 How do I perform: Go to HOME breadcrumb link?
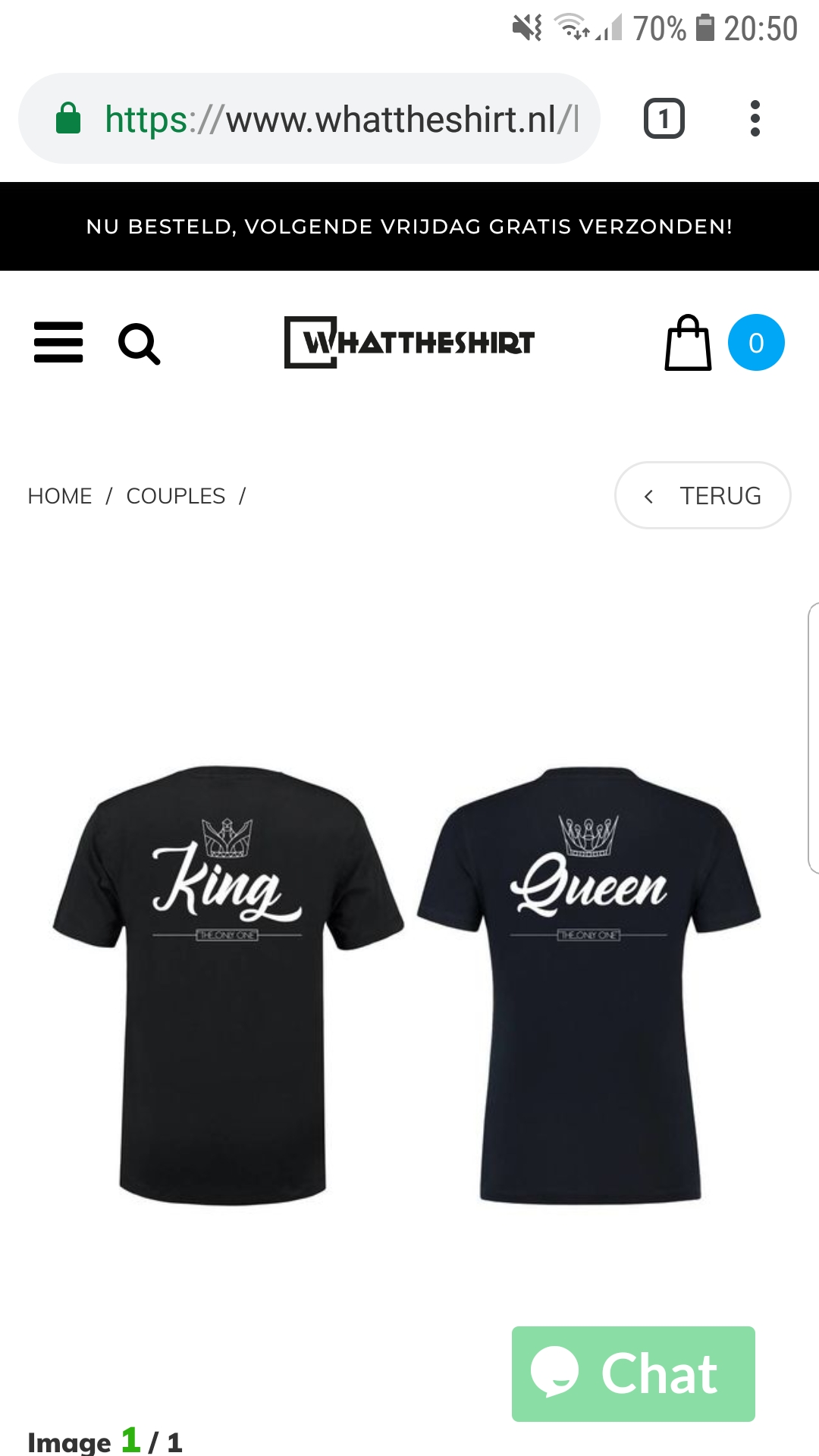point(60,496)
